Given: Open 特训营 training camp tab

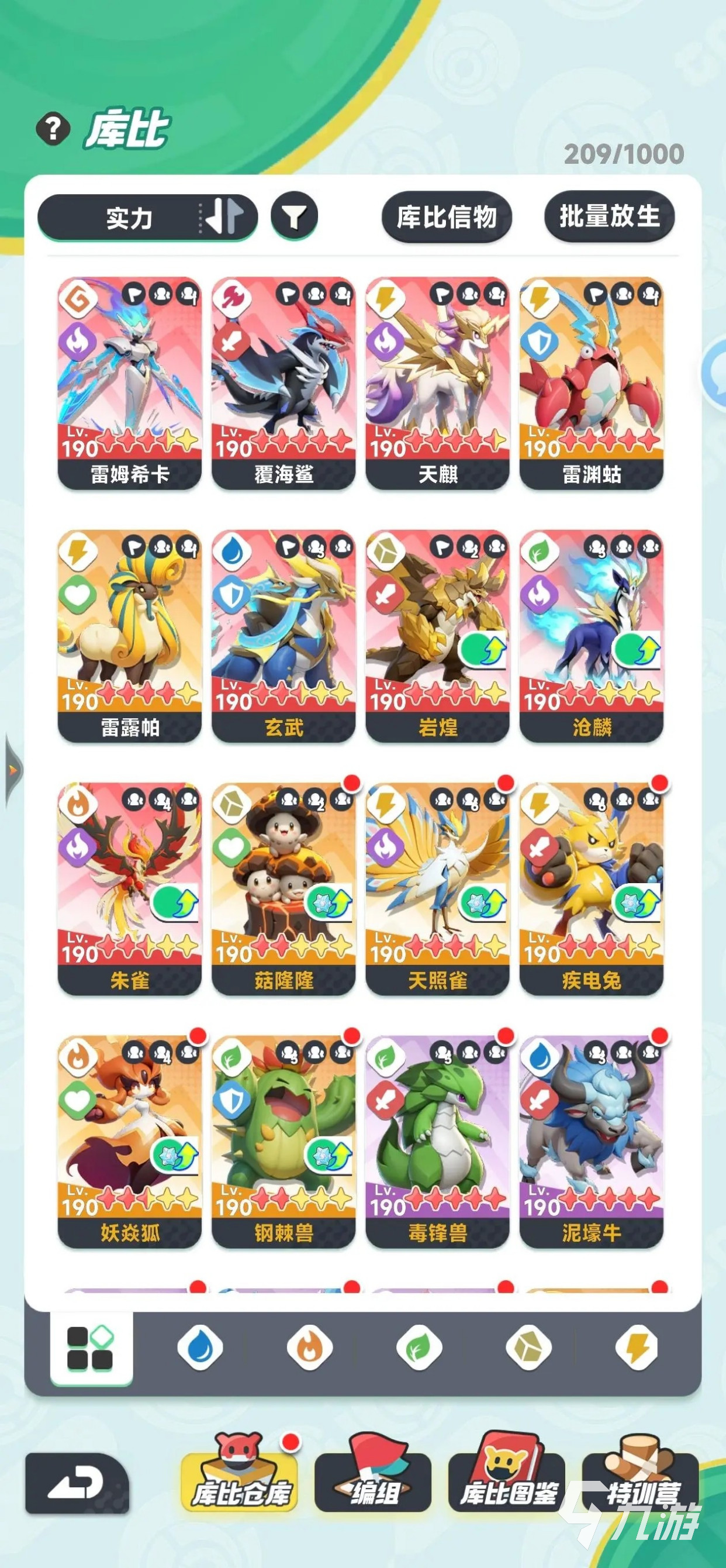Looking at the screenshot, I should point(640,1483).
